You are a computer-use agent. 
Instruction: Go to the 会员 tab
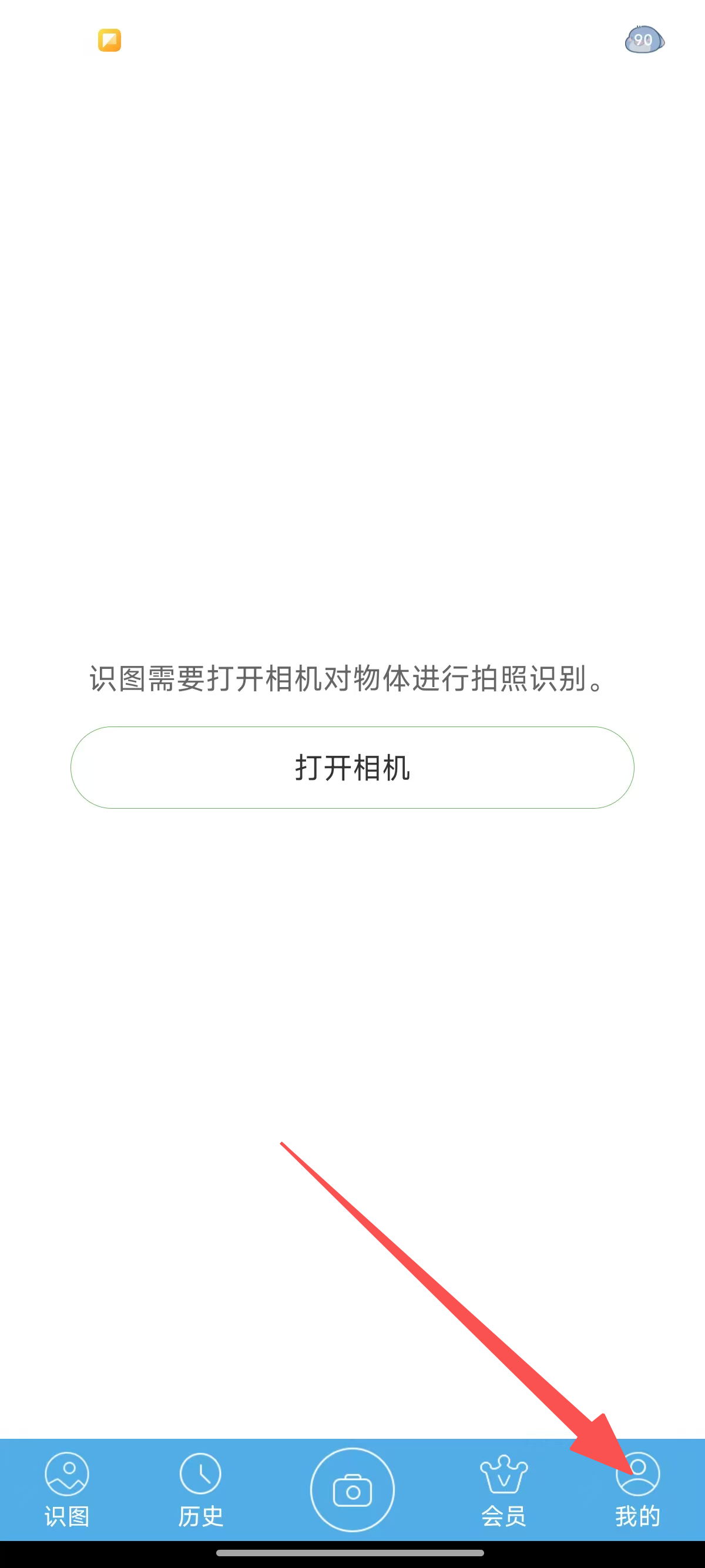[x=503, y=1489]
